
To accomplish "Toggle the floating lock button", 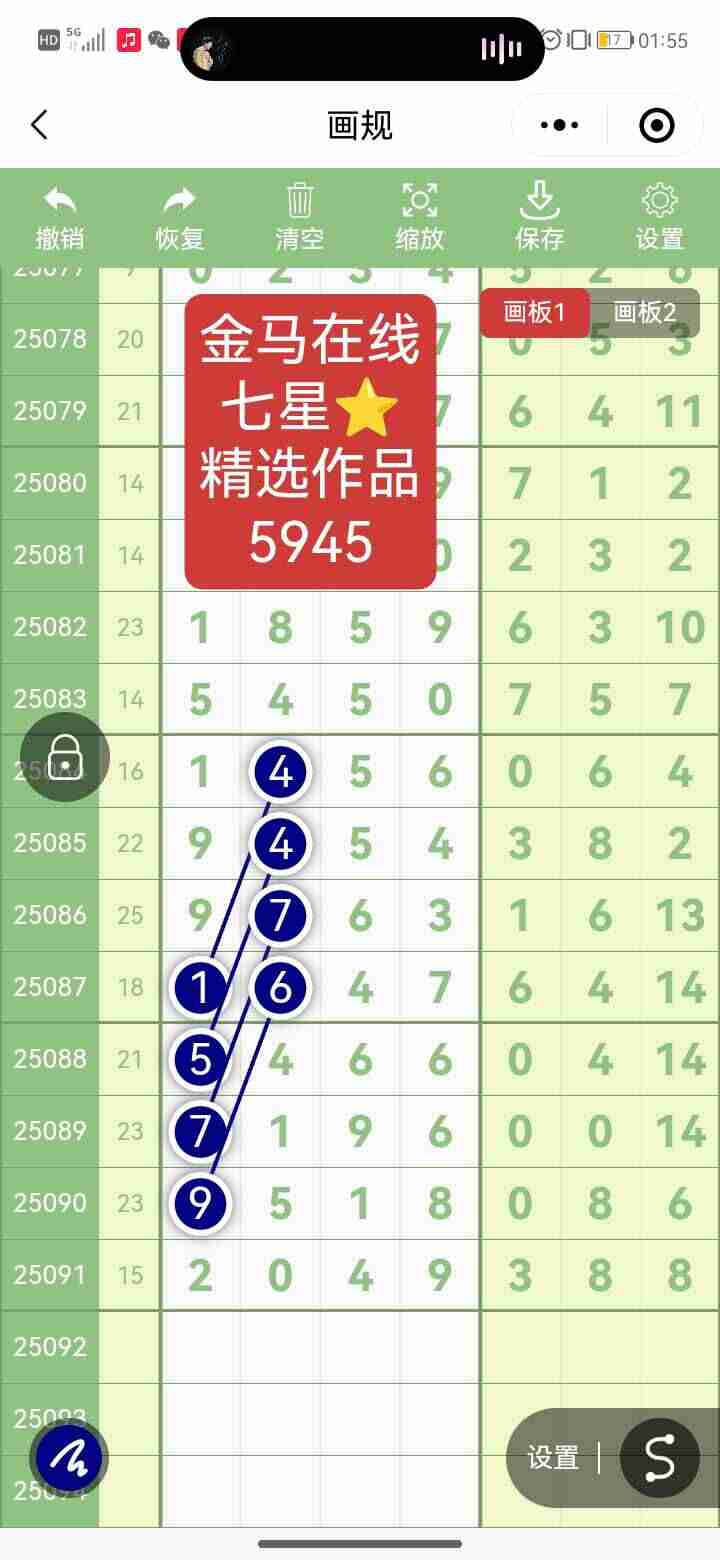I will pyautogui.click(x=63, y=757).
